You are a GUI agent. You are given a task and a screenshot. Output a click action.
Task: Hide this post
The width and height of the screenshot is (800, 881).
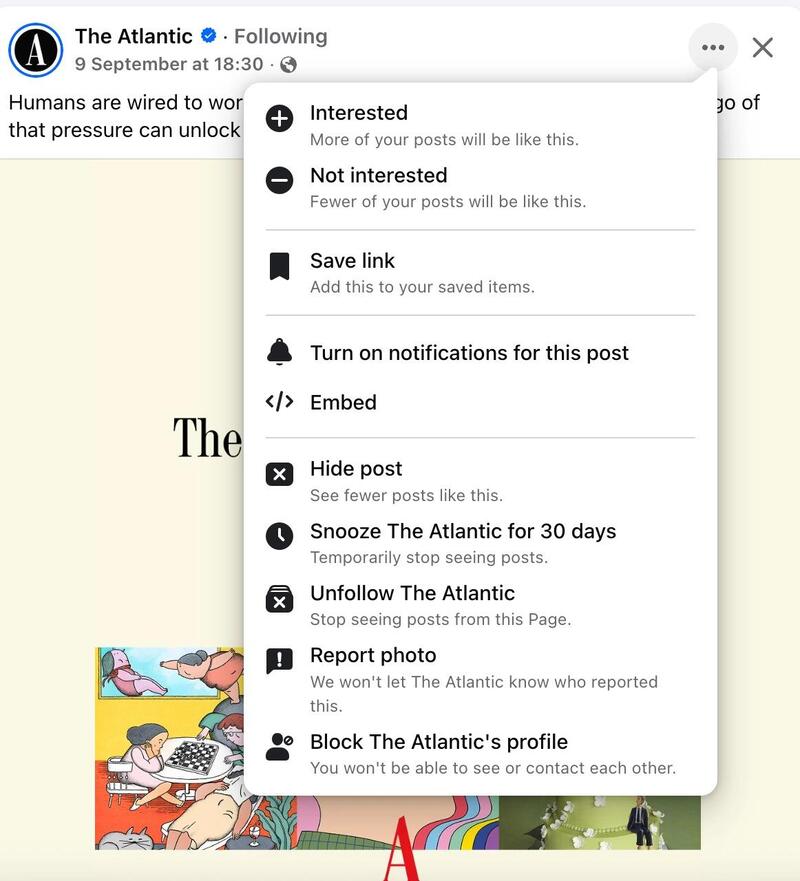356,469
